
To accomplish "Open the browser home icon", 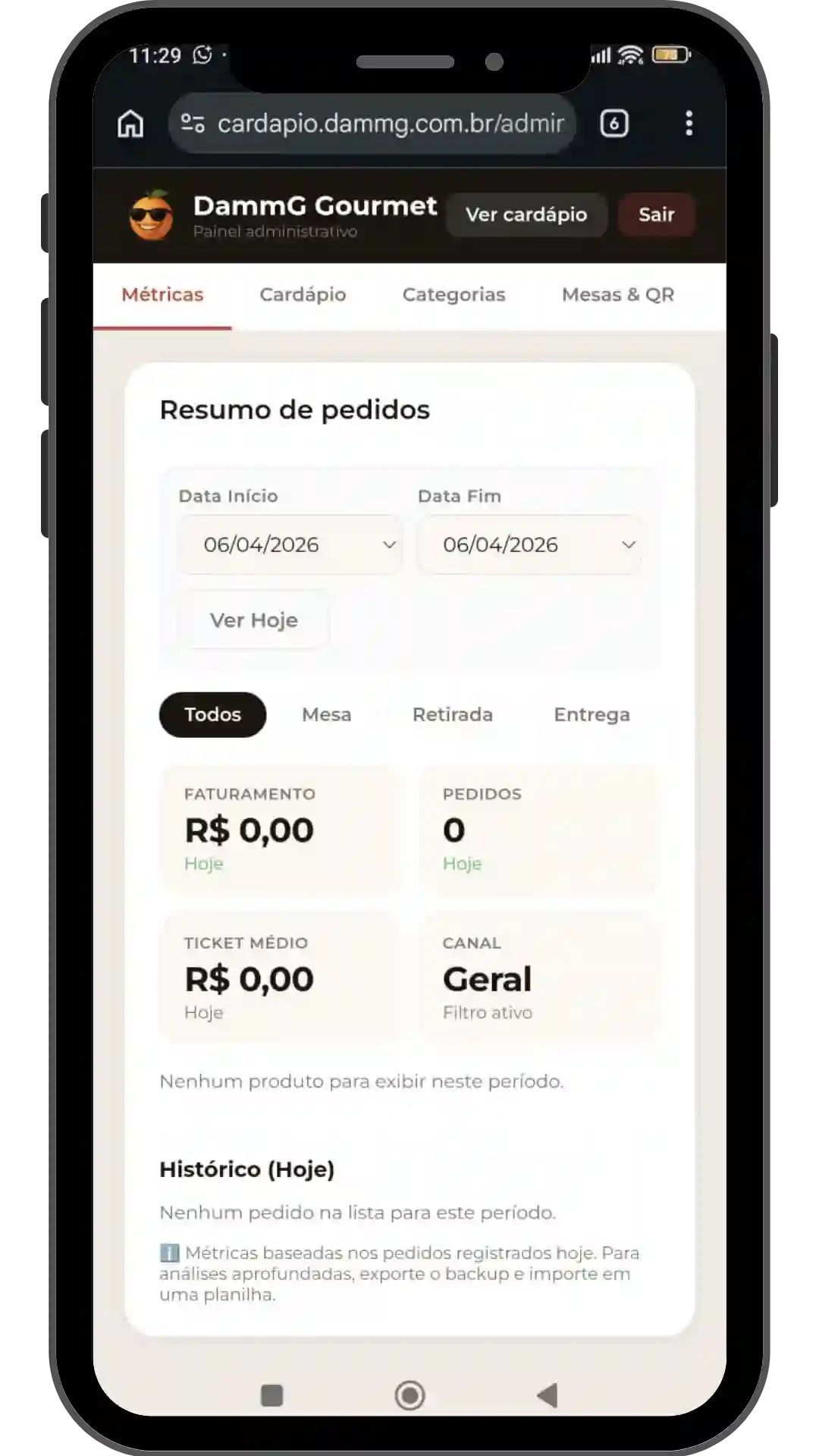I will coord(130,124).
